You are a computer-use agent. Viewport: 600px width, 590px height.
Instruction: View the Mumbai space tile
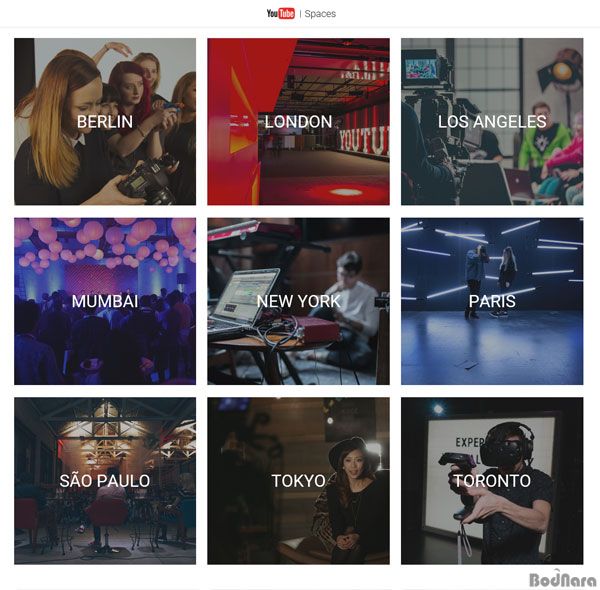click(x=105, y=301)
